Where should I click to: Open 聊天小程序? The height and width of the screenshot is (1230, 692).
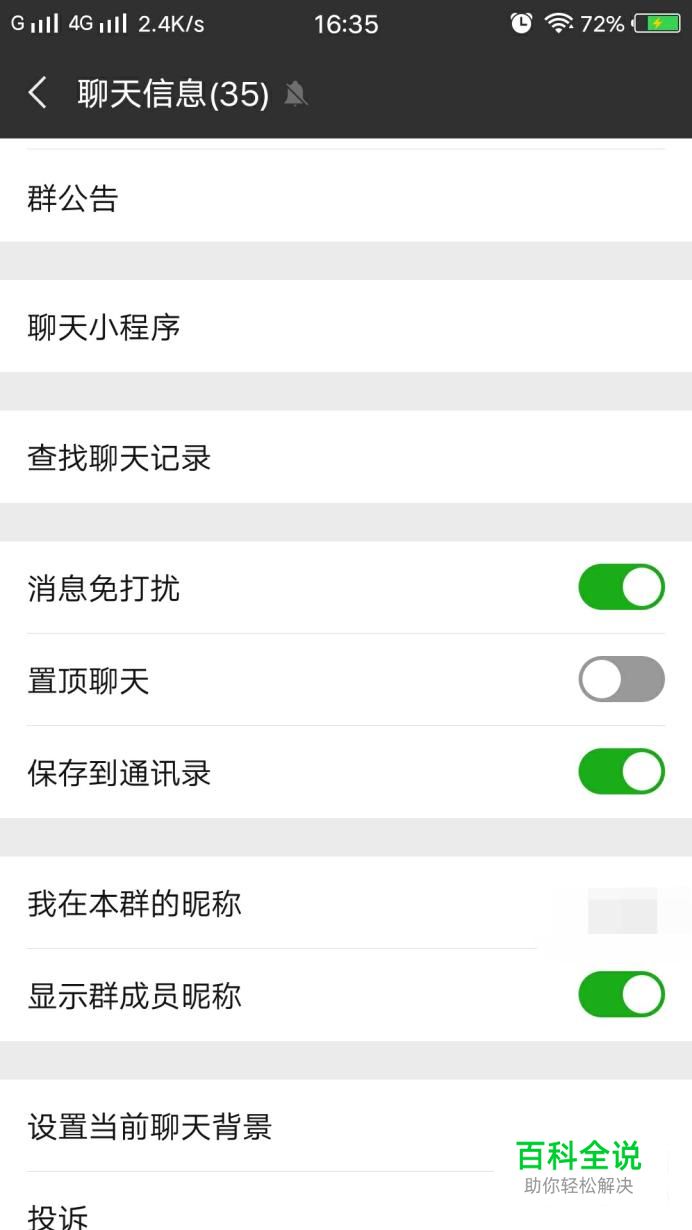(346, 326)
